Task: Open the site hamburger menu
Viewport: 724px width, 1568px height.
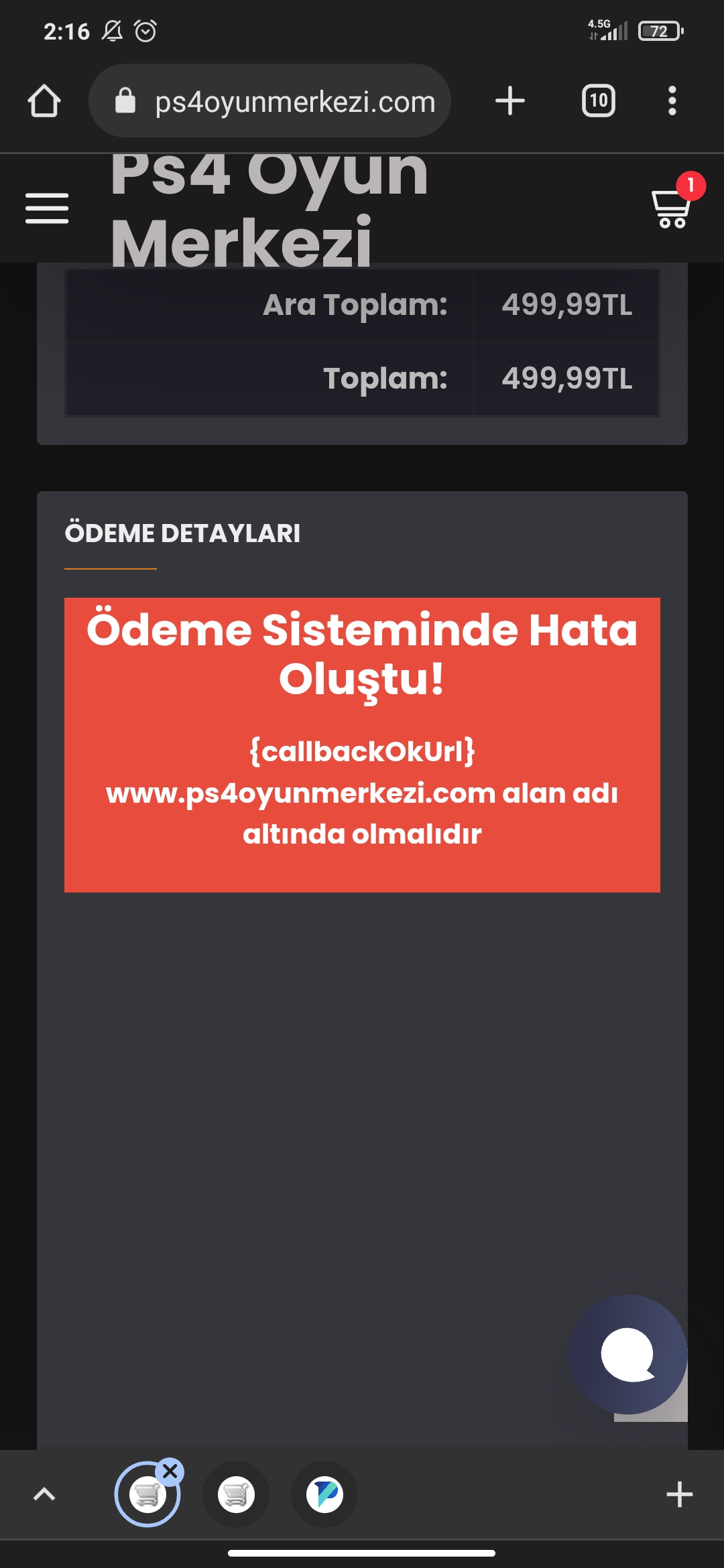Action: click(47, 208)
